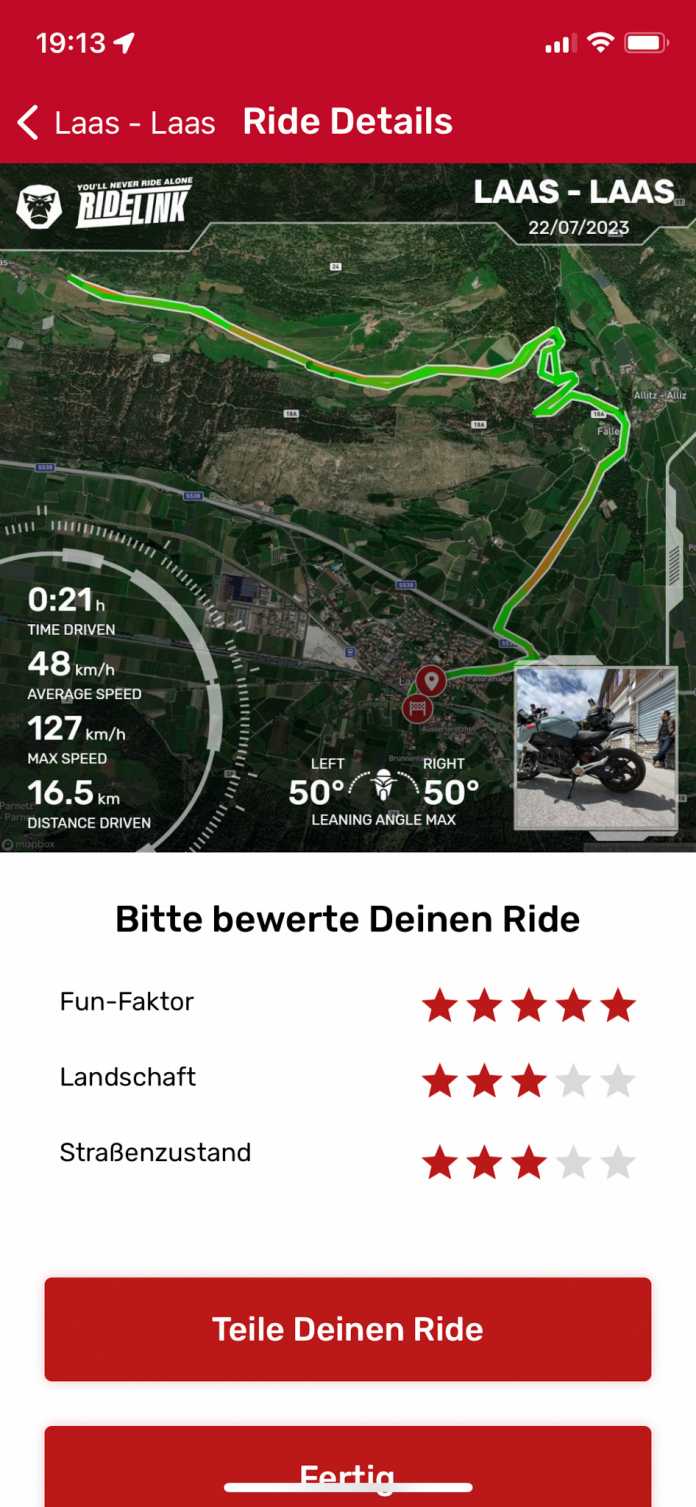Screen dimensions: 696x1507
Task: Set Straßenzustand rating to four stars
Action: (x=574, y=1162)
